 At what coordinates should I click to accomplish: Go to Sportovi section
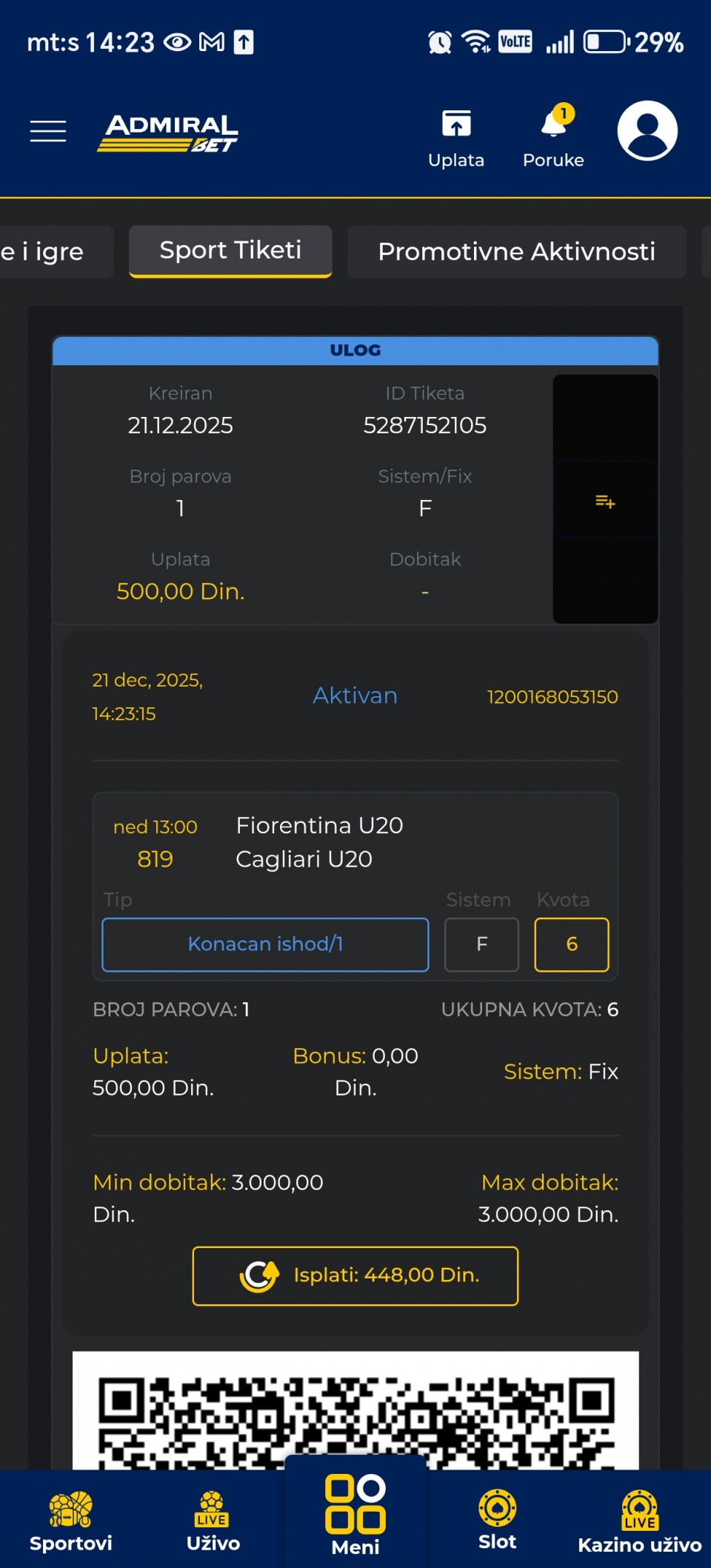pyautogui.click(x=71, y=1521)
